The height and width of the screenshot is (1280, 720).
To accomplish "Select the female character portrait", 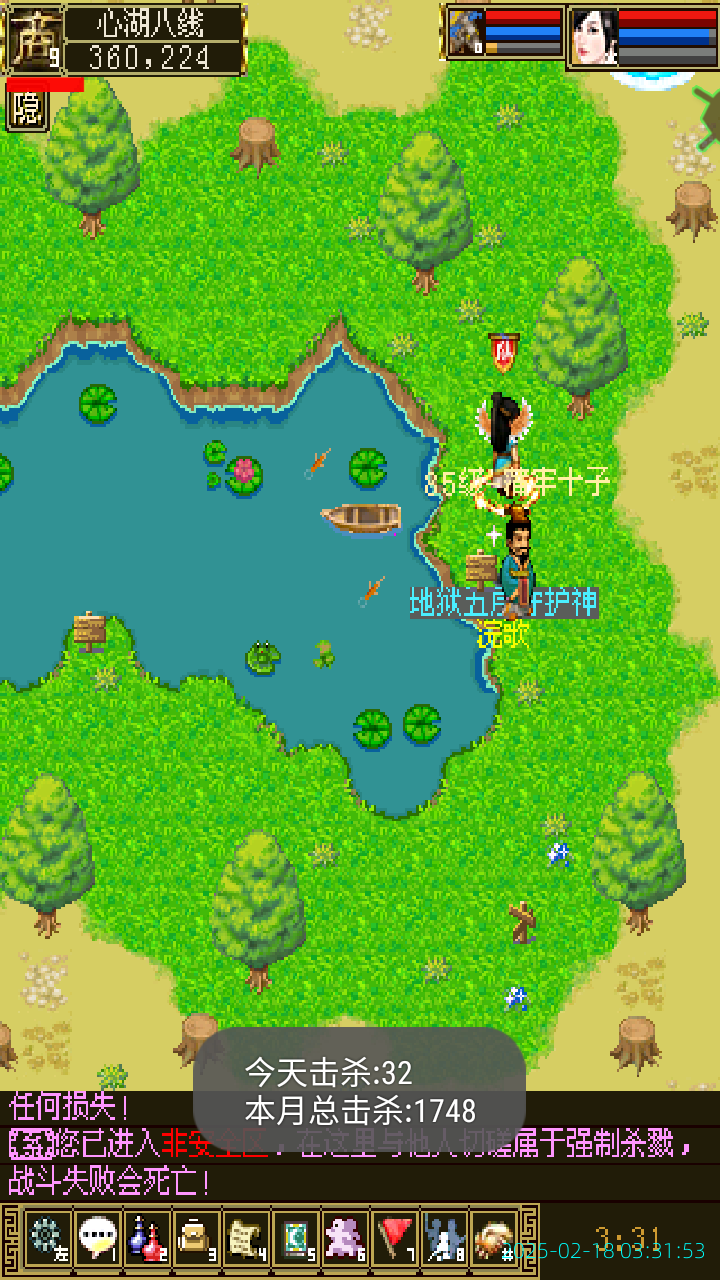I will pos(594,36).
